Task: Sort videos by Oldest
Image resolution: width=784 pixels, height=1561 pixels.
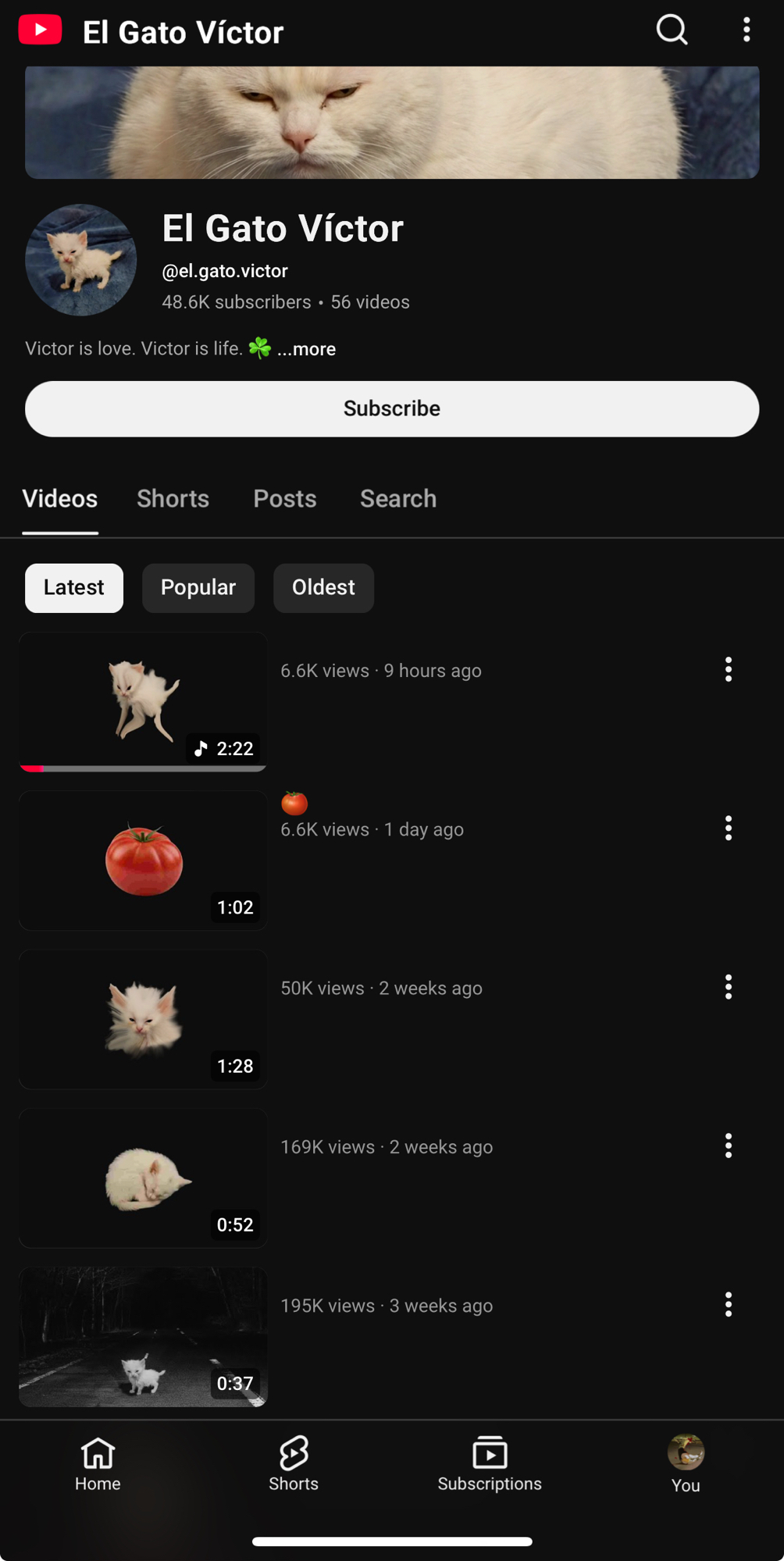Action: [323, 588]
